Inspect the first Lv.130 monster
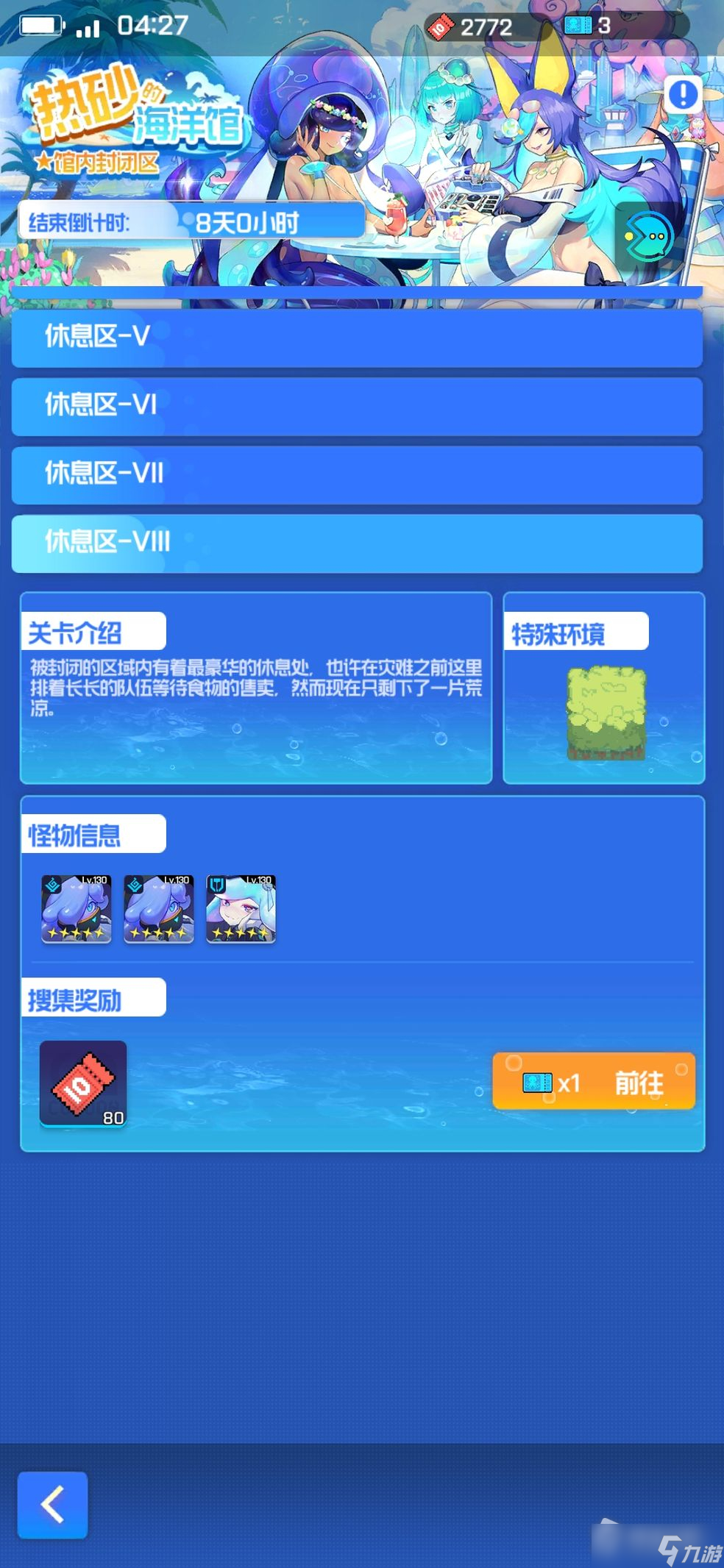Screen dimensions: 724x1568 pyautogui.click(x=77, y=908)
